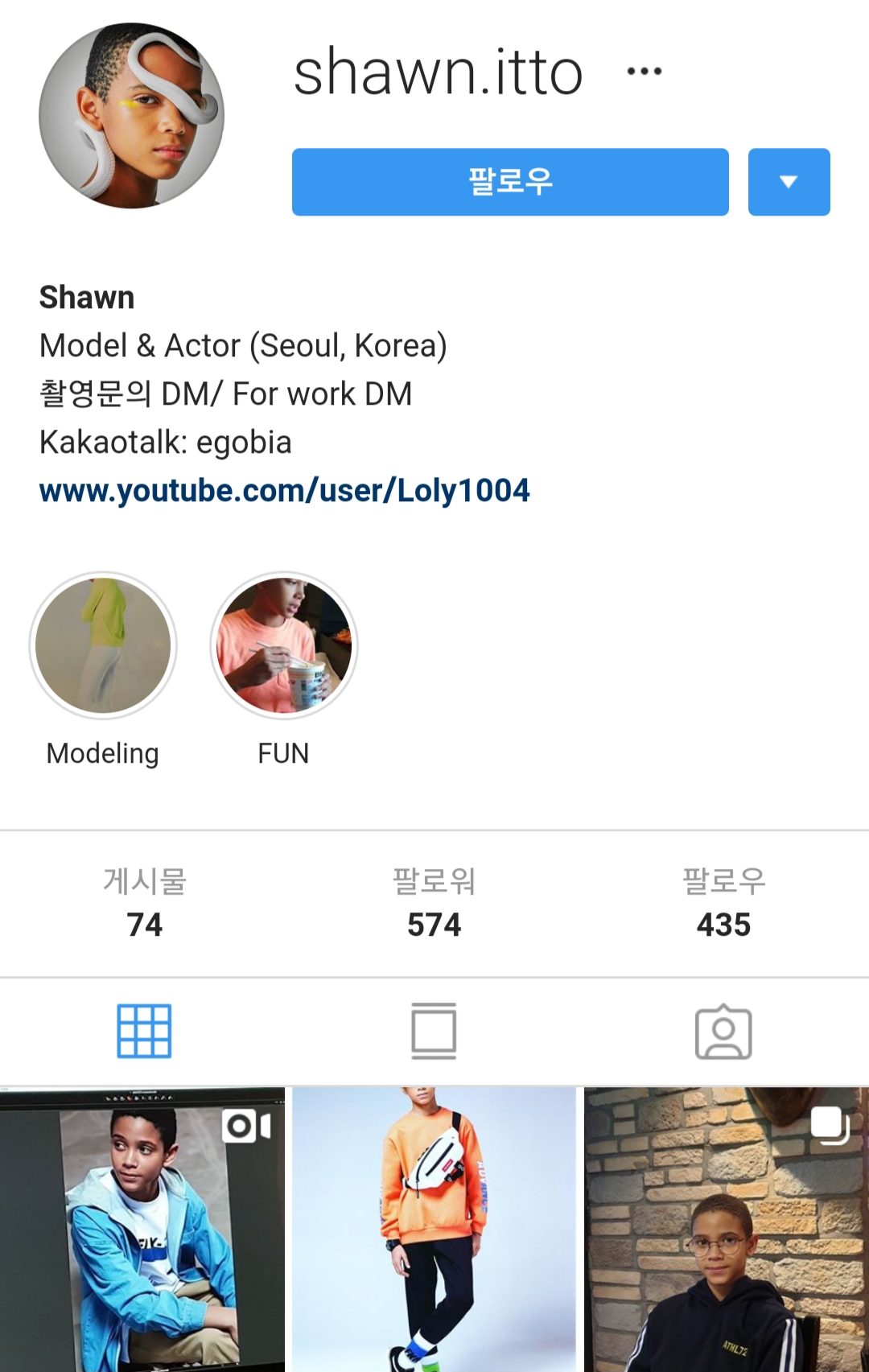869x1372 pixels.
Task: View the 게시물 posts count
Action: click(145, 904)
